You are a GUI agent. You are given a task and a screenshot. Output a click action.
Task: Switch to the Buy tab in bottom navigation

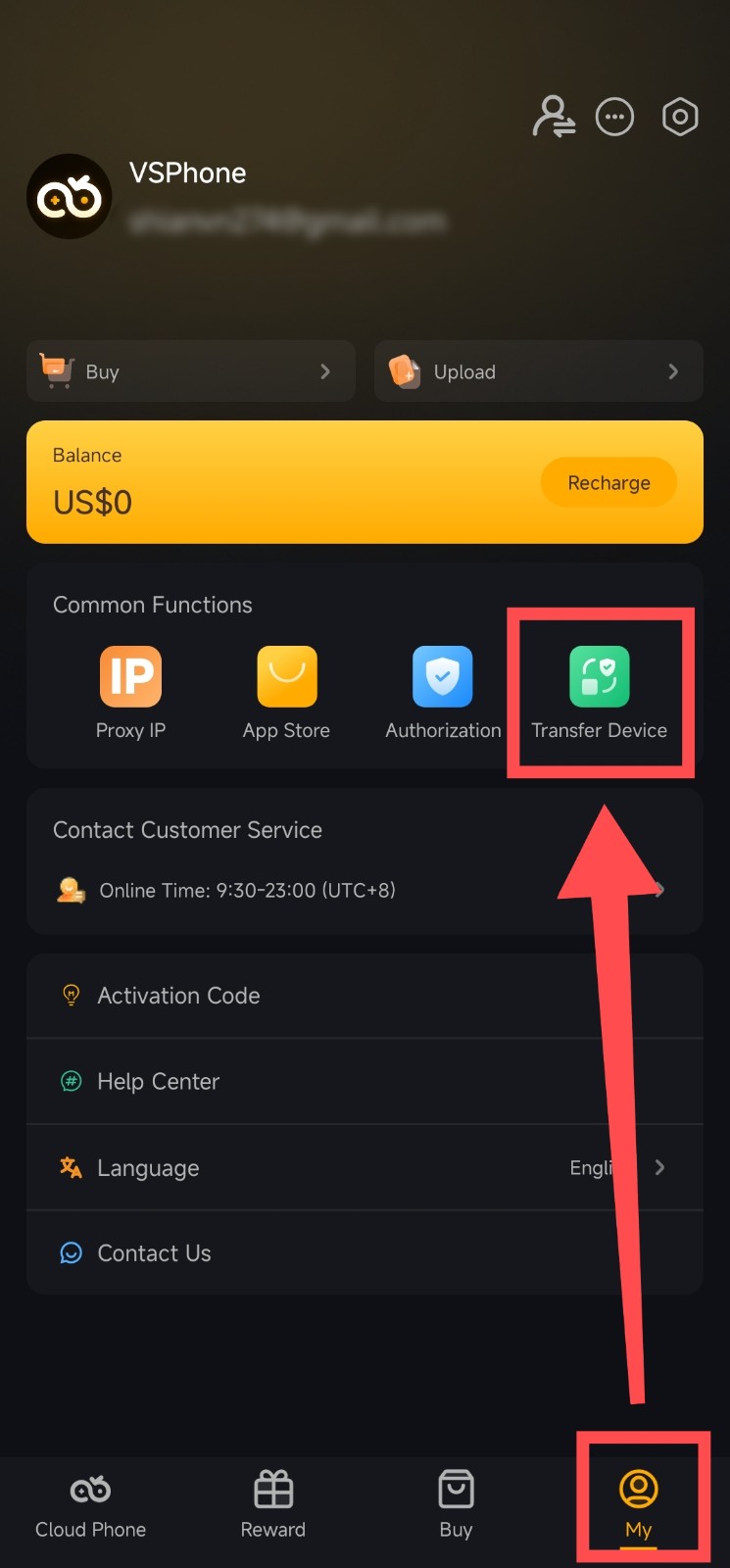click(x=456, y=1506)
